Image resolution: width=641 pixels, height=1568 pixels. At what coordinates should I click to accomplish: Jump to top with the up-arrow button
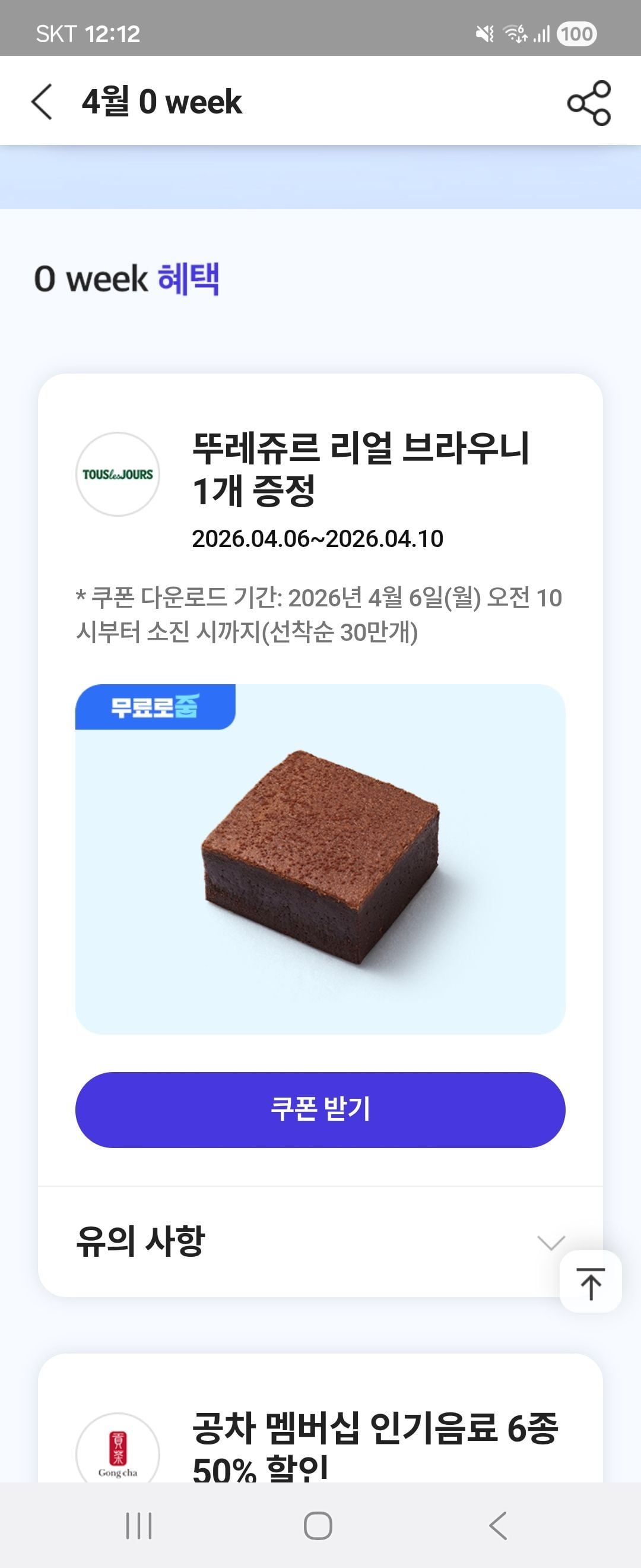pyautogui.click(x=590, y=1281)
